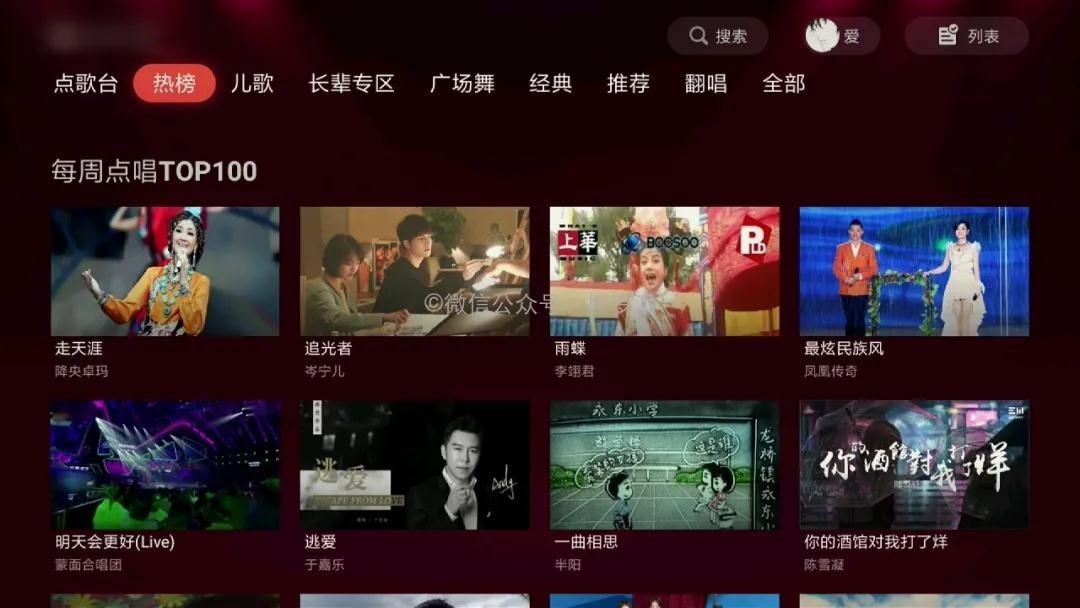Switch to the 儿歌 tab
Viewport: 1080px width, 608px height.
coord(252,83)
